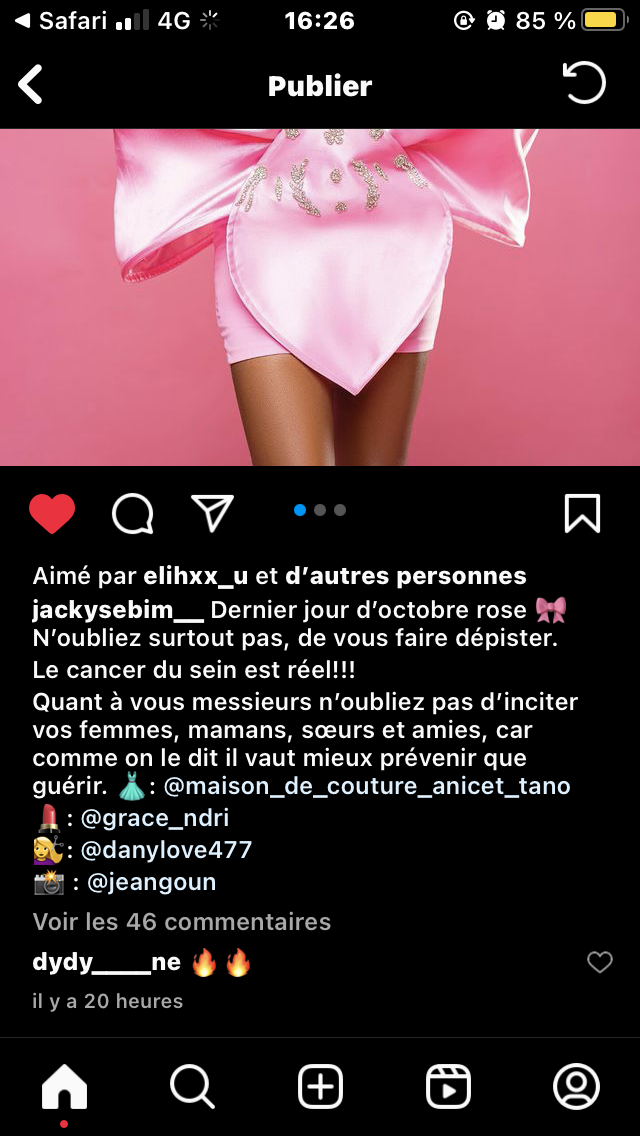Open jackysebim__ profile from caption
Screen dimensions: 640x1136
pos(118,610)
